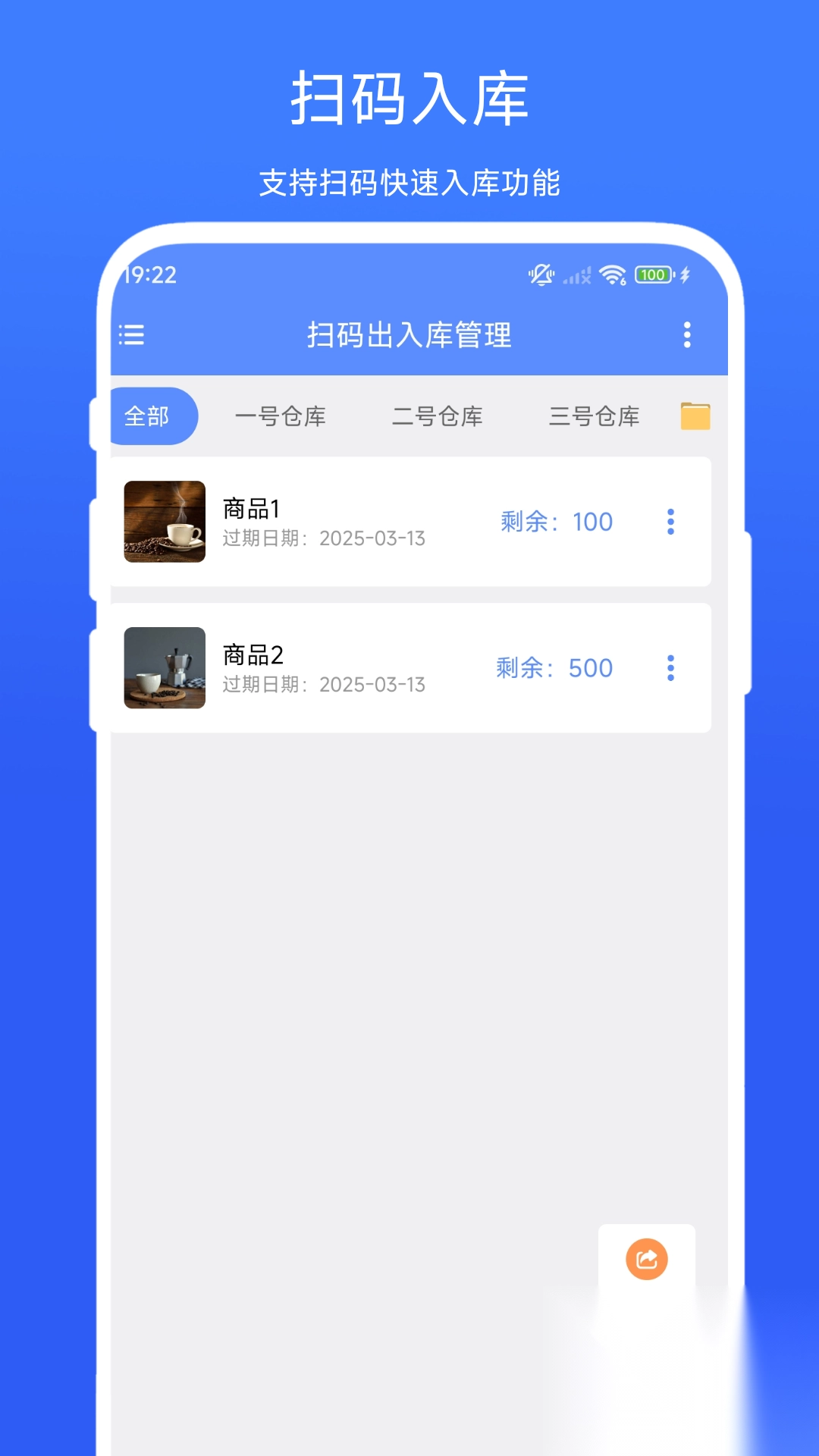Screen dimensions: 819x1456
Task: Open the three-dot menu for 商品1
Action: click(670, 522)
